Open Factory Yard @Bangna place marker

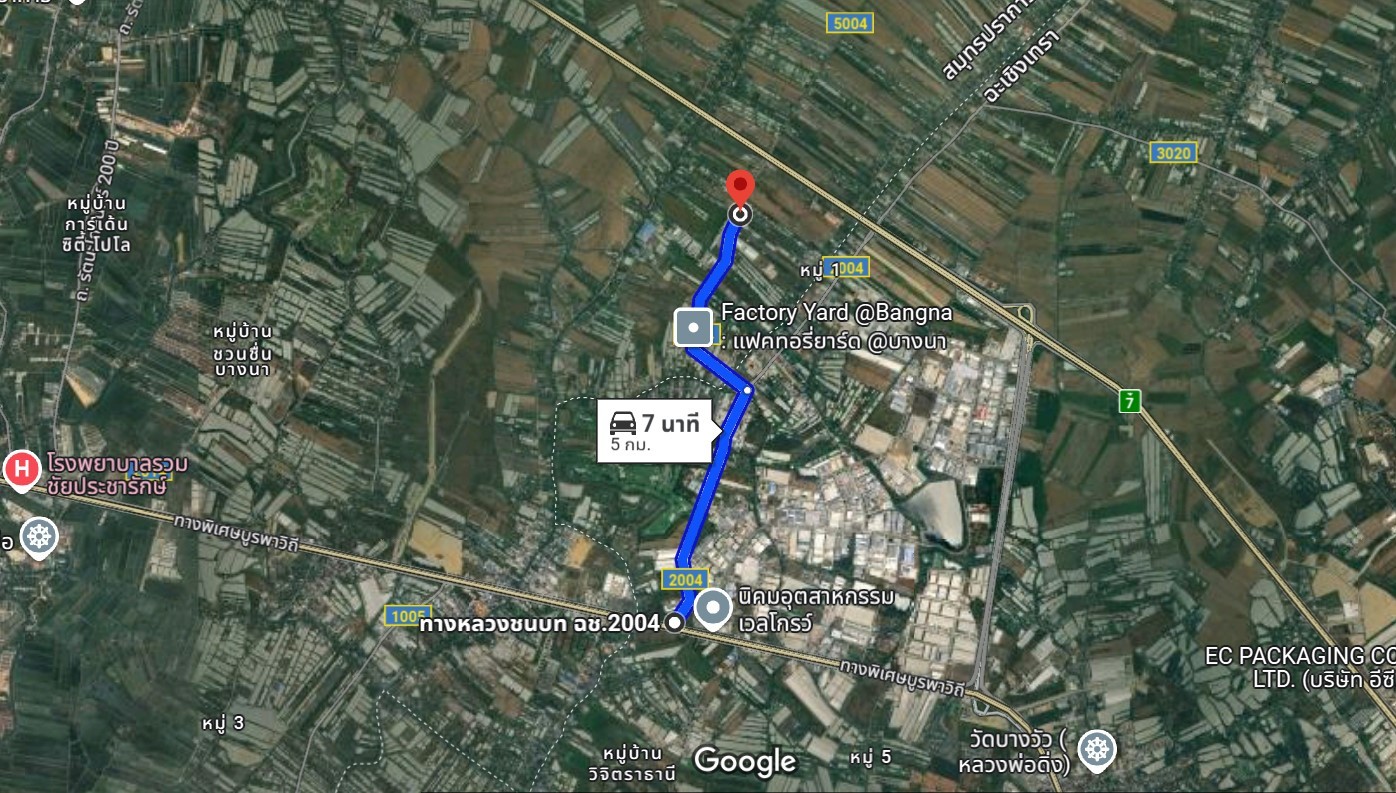click(x=694, y=327)
